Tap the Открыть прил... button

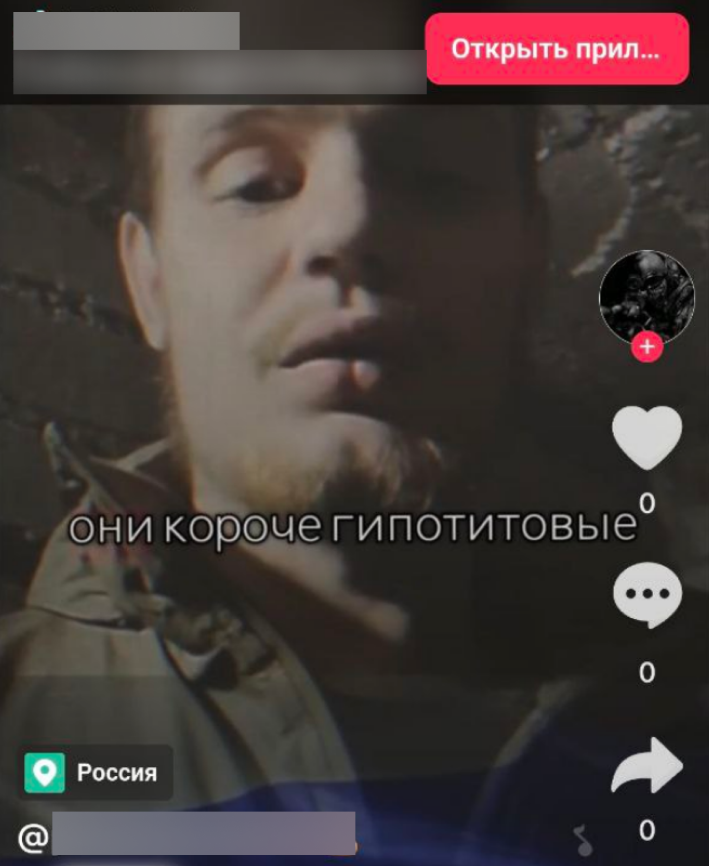[557, 49]
